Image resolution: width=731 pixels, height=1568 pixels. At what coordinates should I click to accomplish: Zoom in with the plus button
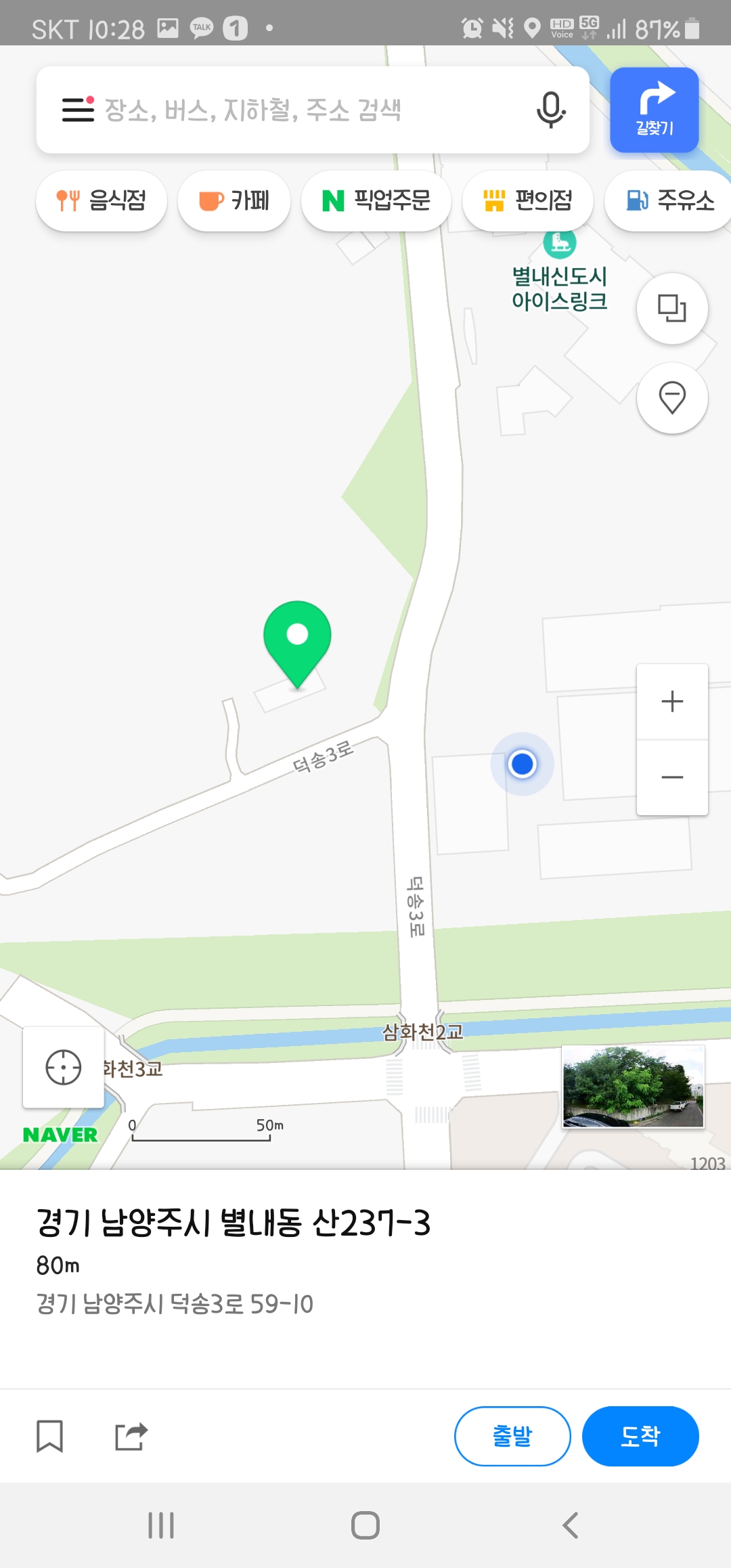click(x=672, y=701)
